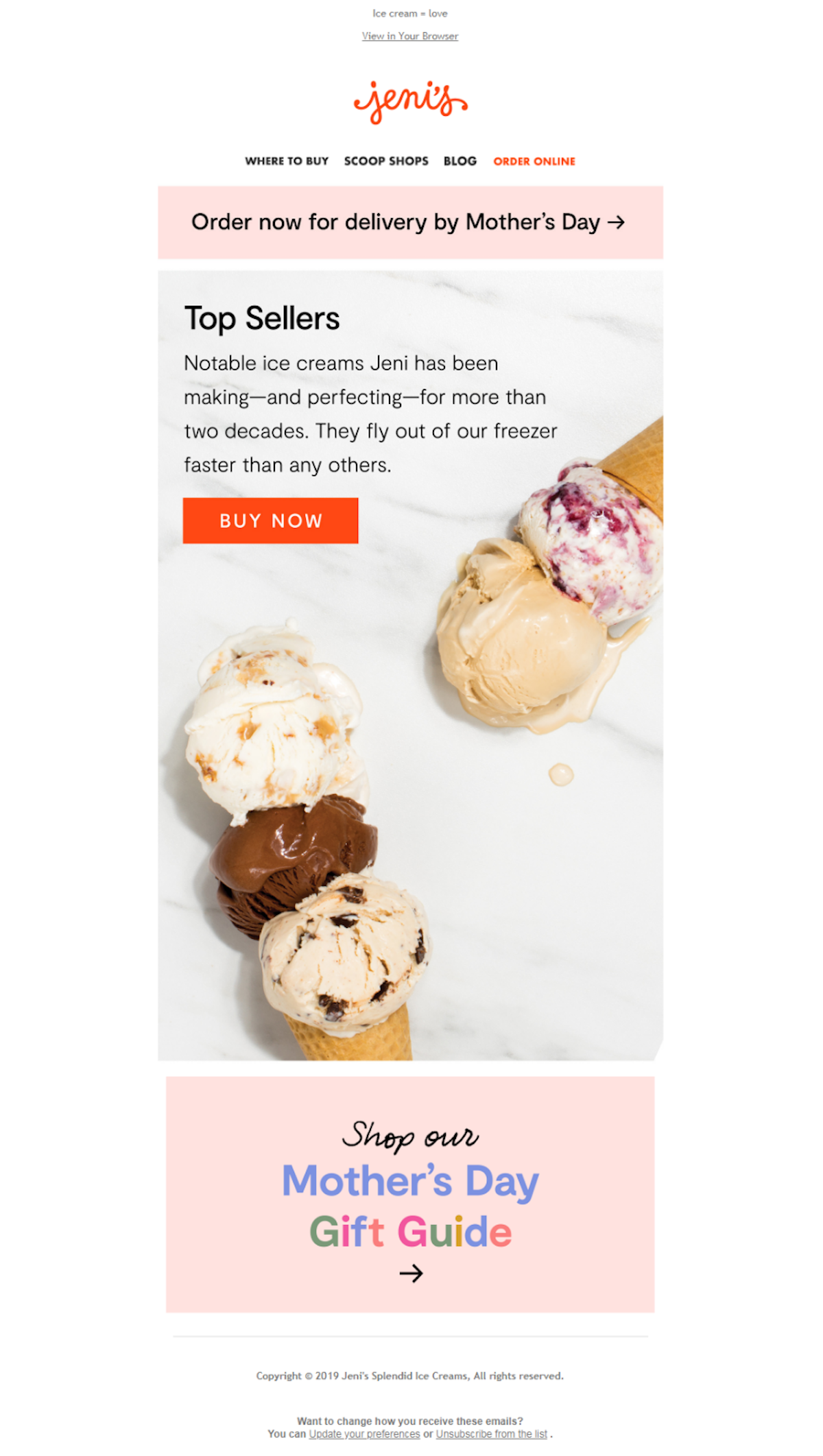Viewport: 823px width, 1456px height.
Task: Open the Mother's Day Gift Guide card
Action: (410, 1195)
